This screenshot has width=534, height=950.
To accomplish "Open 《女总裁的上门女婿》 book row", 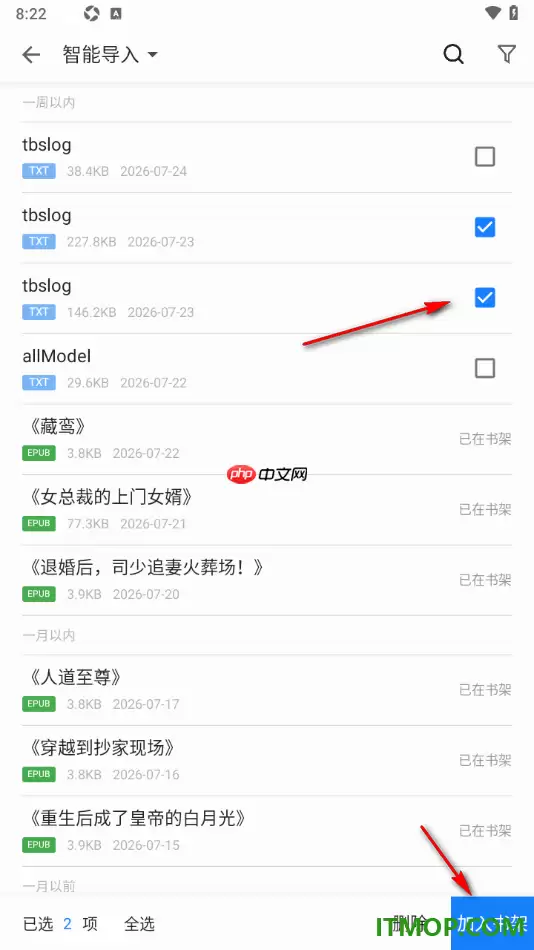I will point(267,510).
